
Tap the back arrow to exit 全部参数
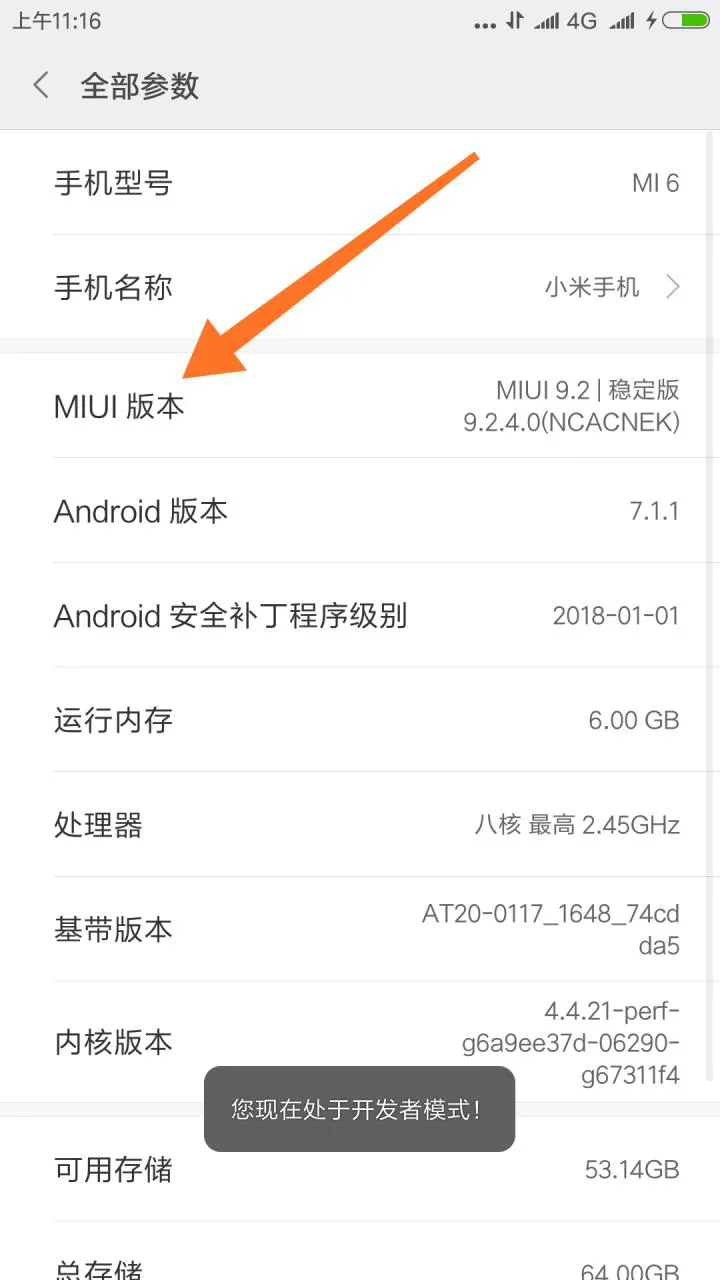pos(40,86)
